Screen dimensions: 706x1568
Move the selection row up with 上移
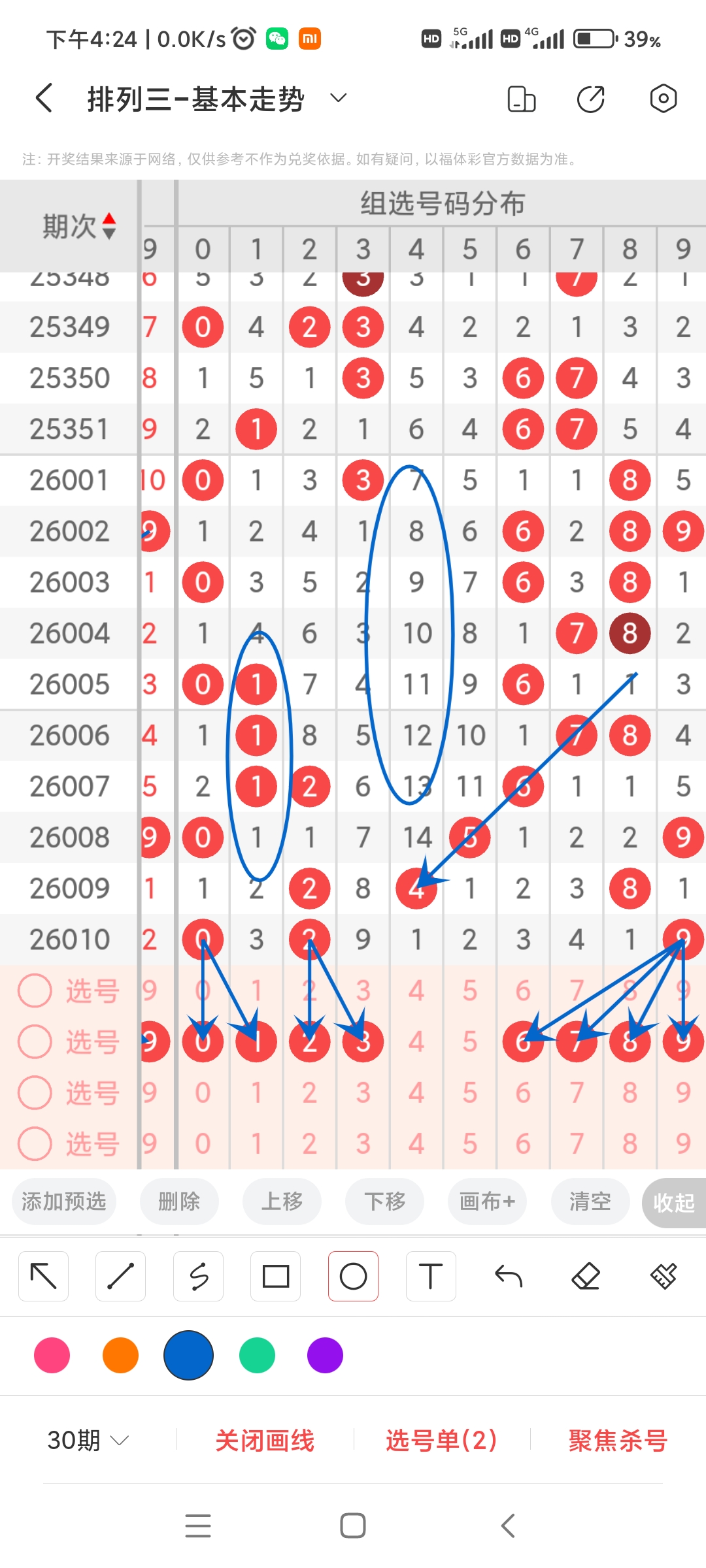[282, 1201]
